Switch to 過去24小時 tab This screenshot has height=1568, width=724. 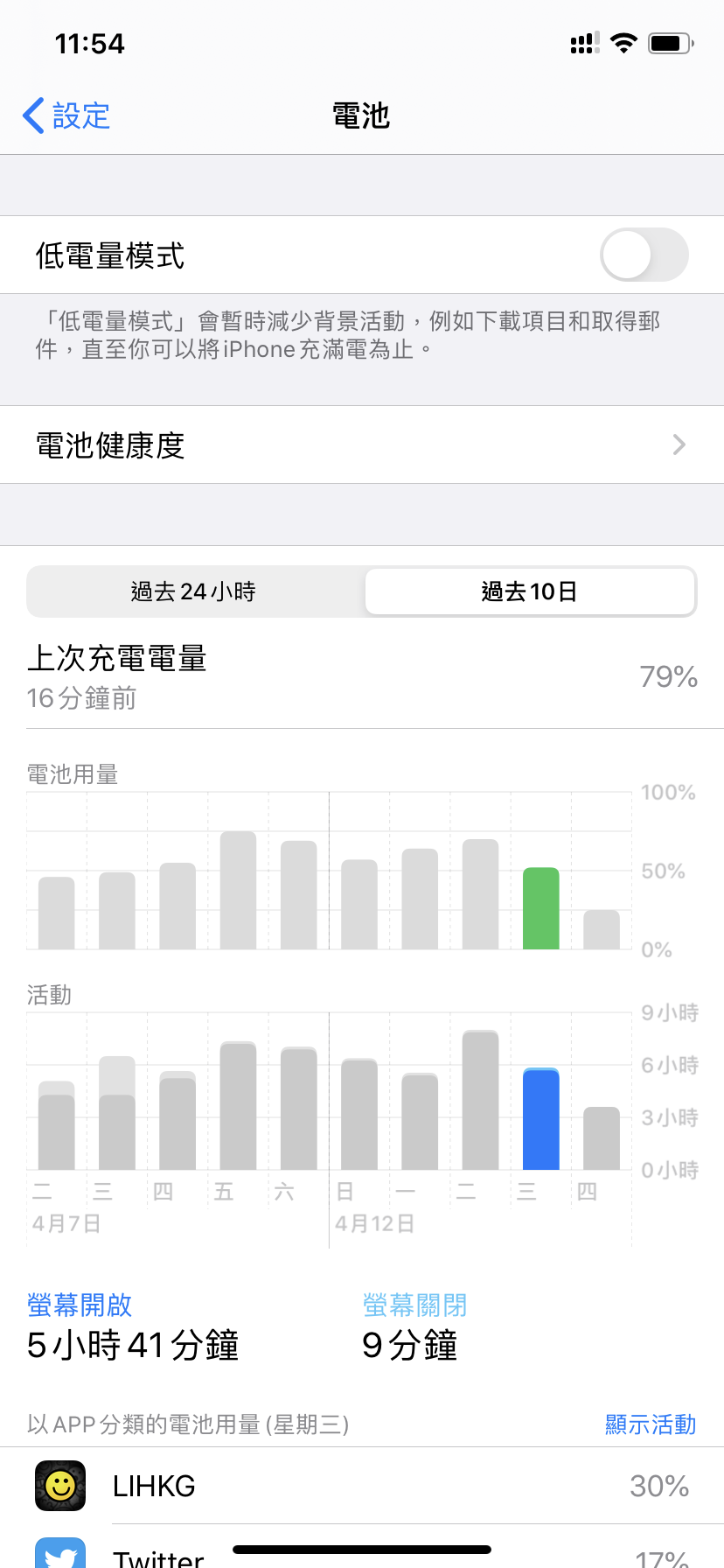click(x=194, y=591)
